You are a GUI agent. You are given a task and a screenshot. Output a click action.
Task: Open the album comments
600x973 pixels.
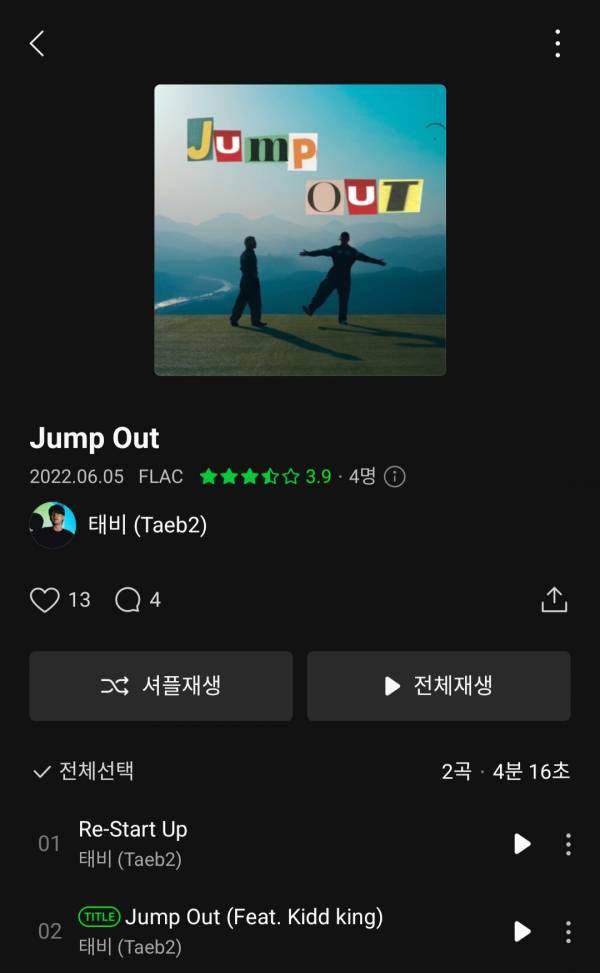click(x=128, y=600)
